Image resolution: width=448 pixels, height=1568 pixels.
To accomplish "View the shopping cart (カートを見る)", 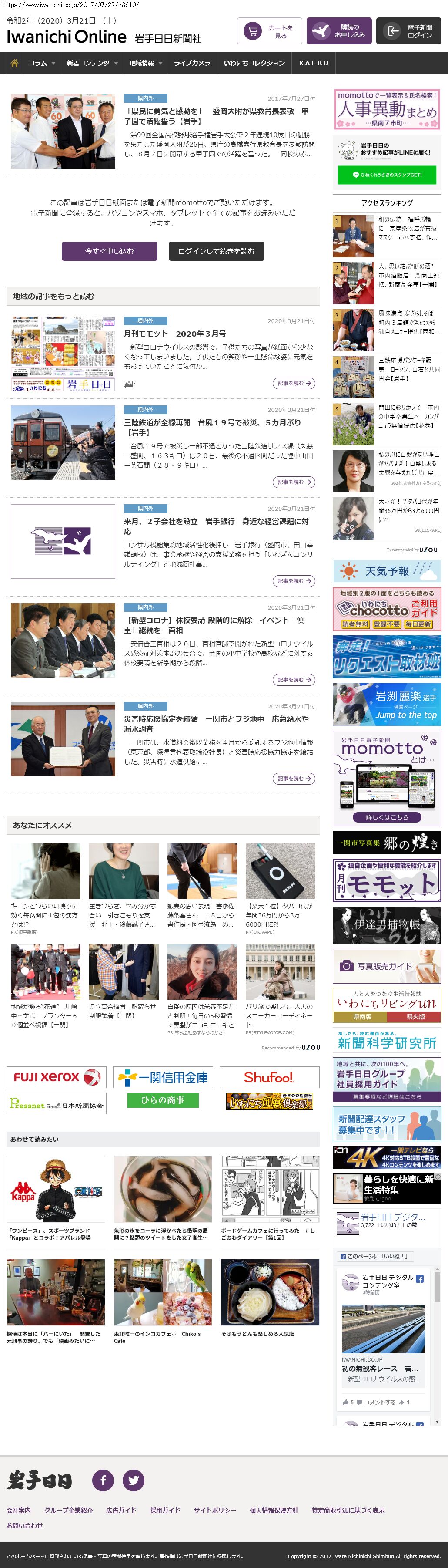I will click(x=269, y=32).
